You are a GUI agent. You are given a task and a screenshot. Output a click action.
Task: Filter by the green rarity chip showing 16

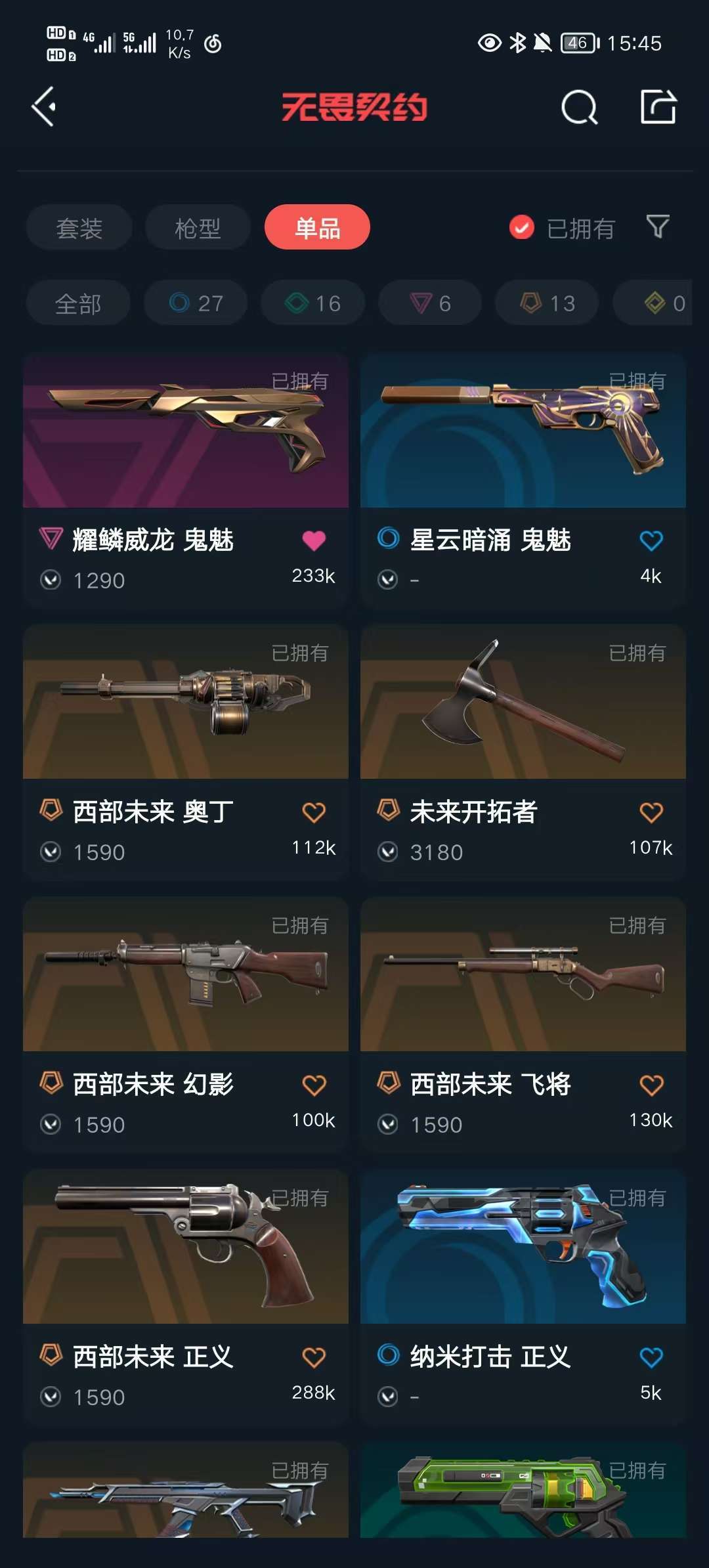point(312,303)
